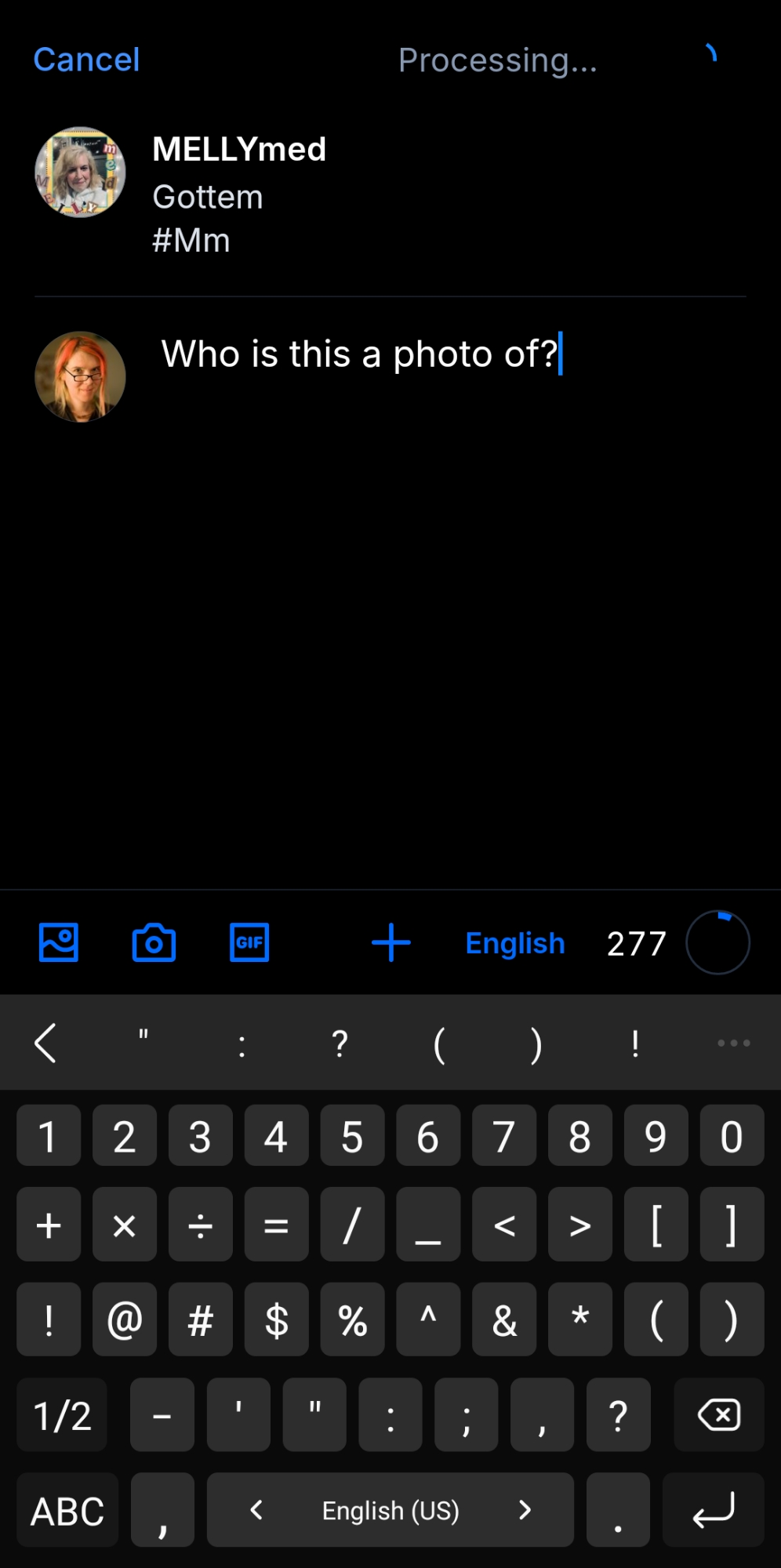Insert the hashtag symbol key
The height and width of the screenshot is (1568, 781).
pos(201,1320)
